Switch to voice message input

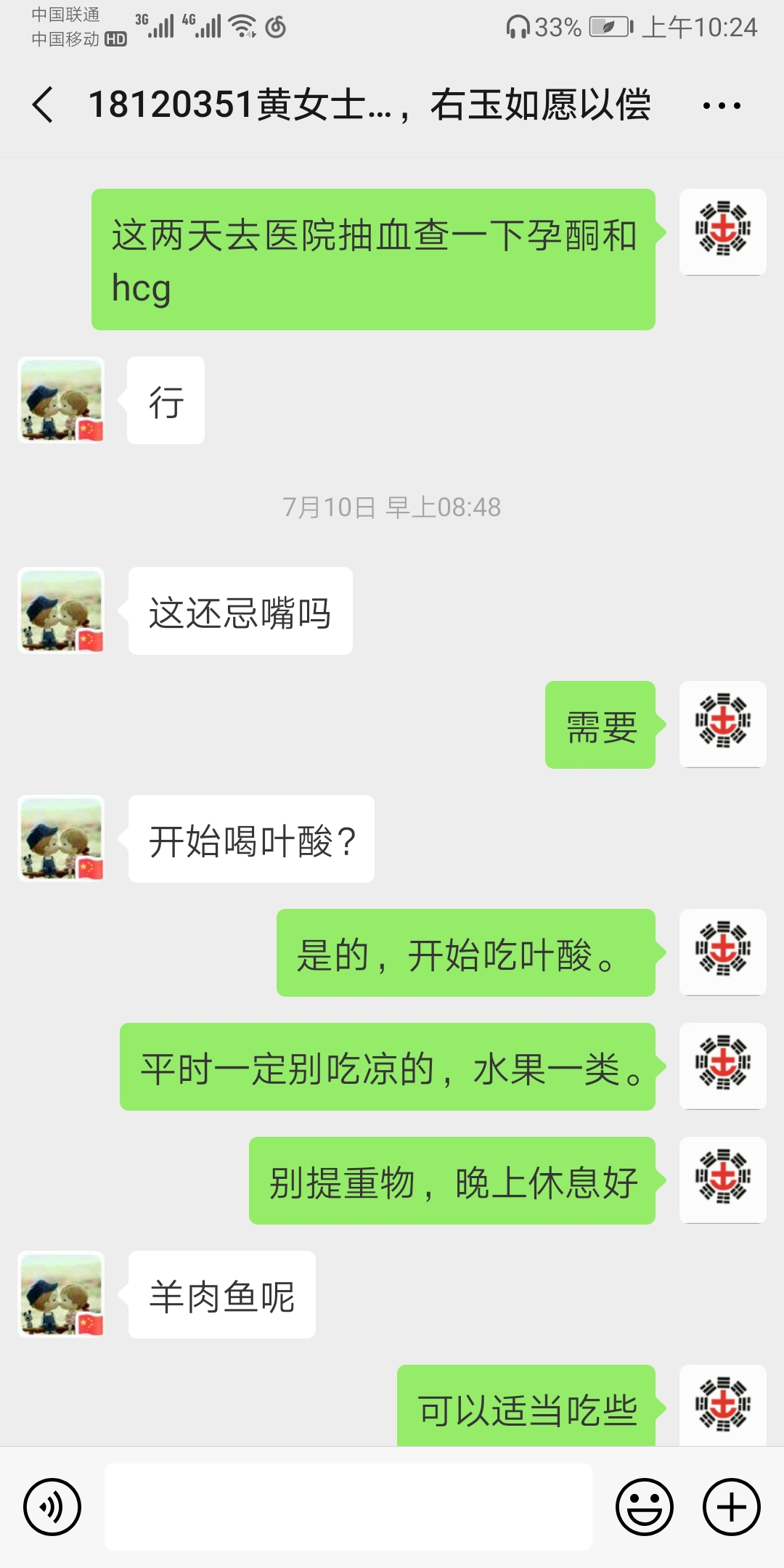click(52, 1507)
